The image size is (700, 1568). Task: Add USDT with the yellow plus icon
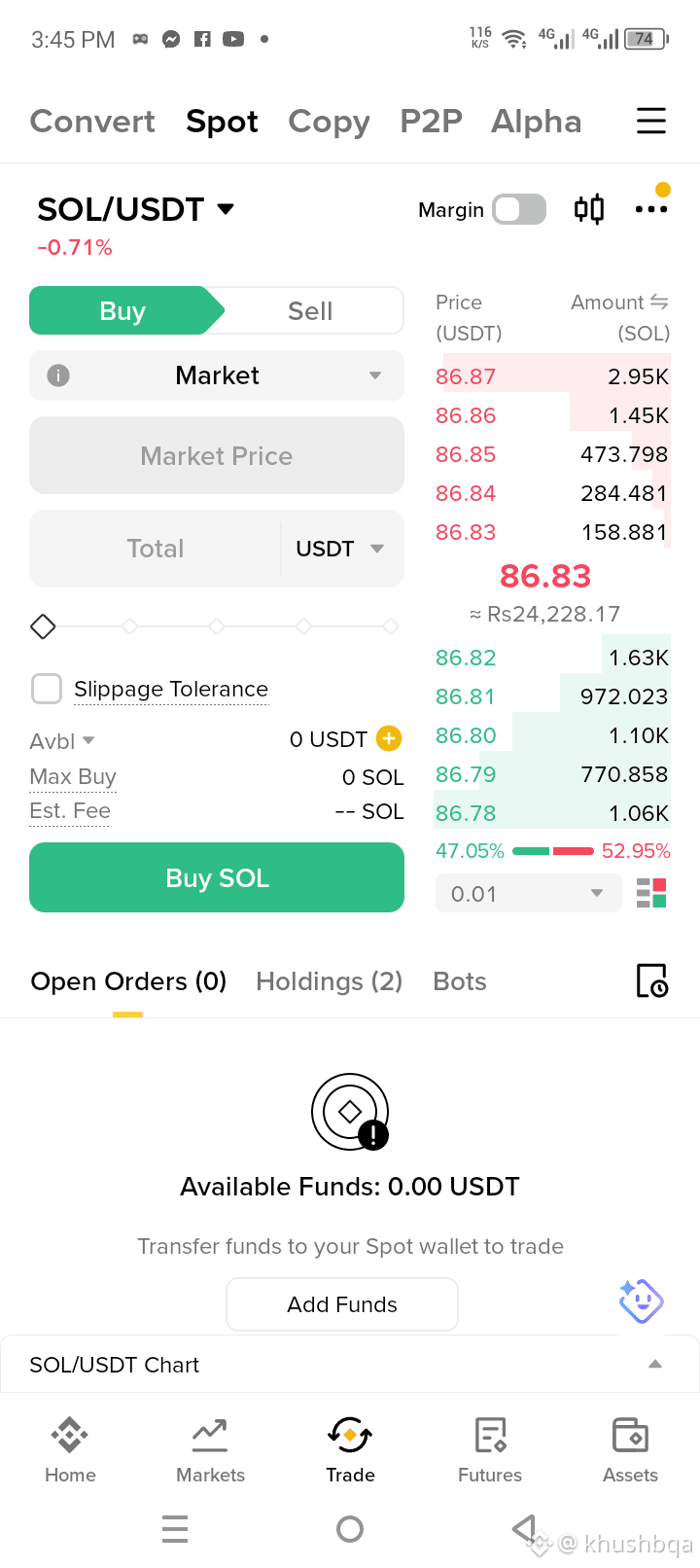(x=389, y=738)
